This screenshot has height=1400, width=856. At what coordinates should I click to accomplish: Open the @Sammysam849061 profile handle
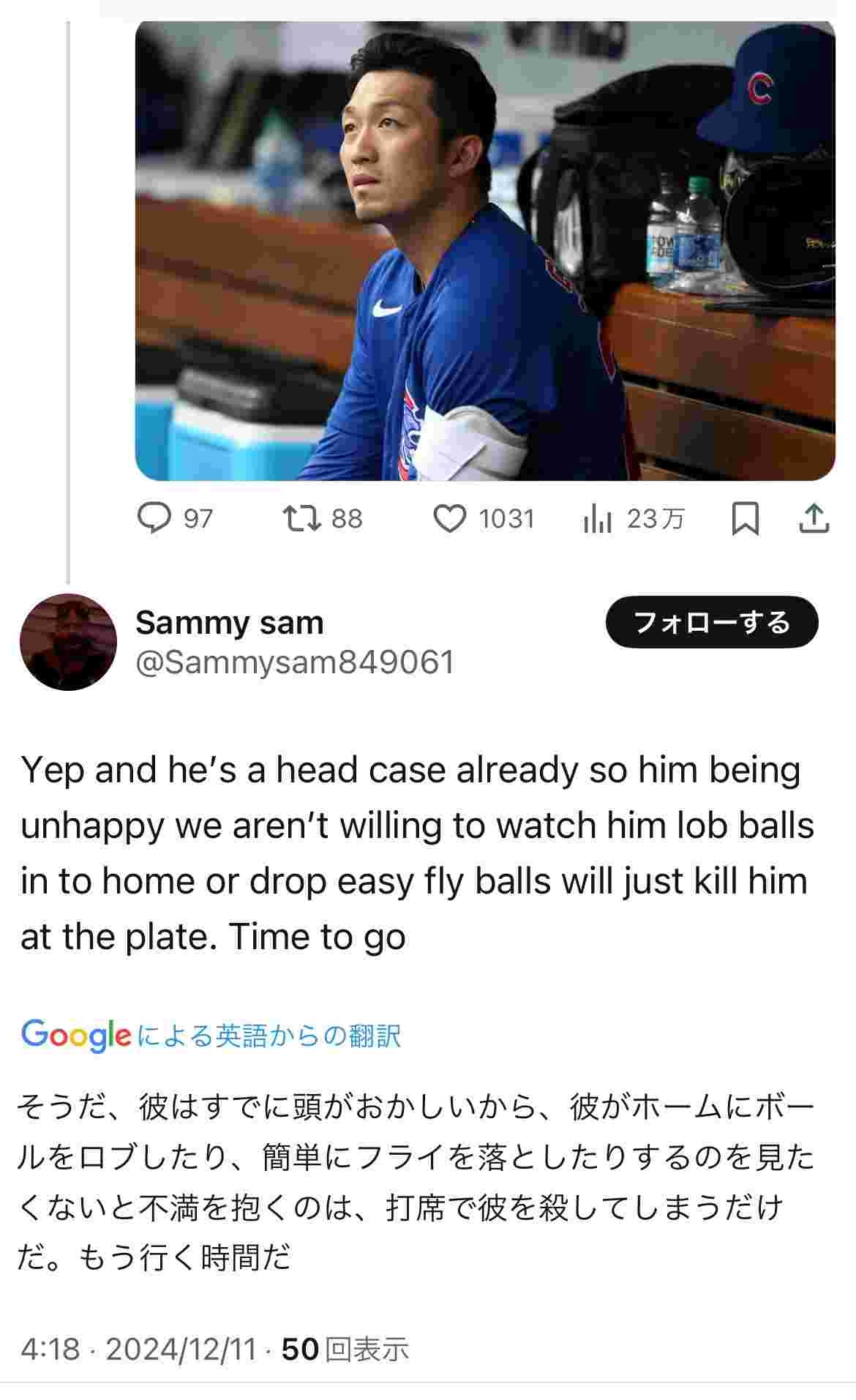(x=295, y=662)
